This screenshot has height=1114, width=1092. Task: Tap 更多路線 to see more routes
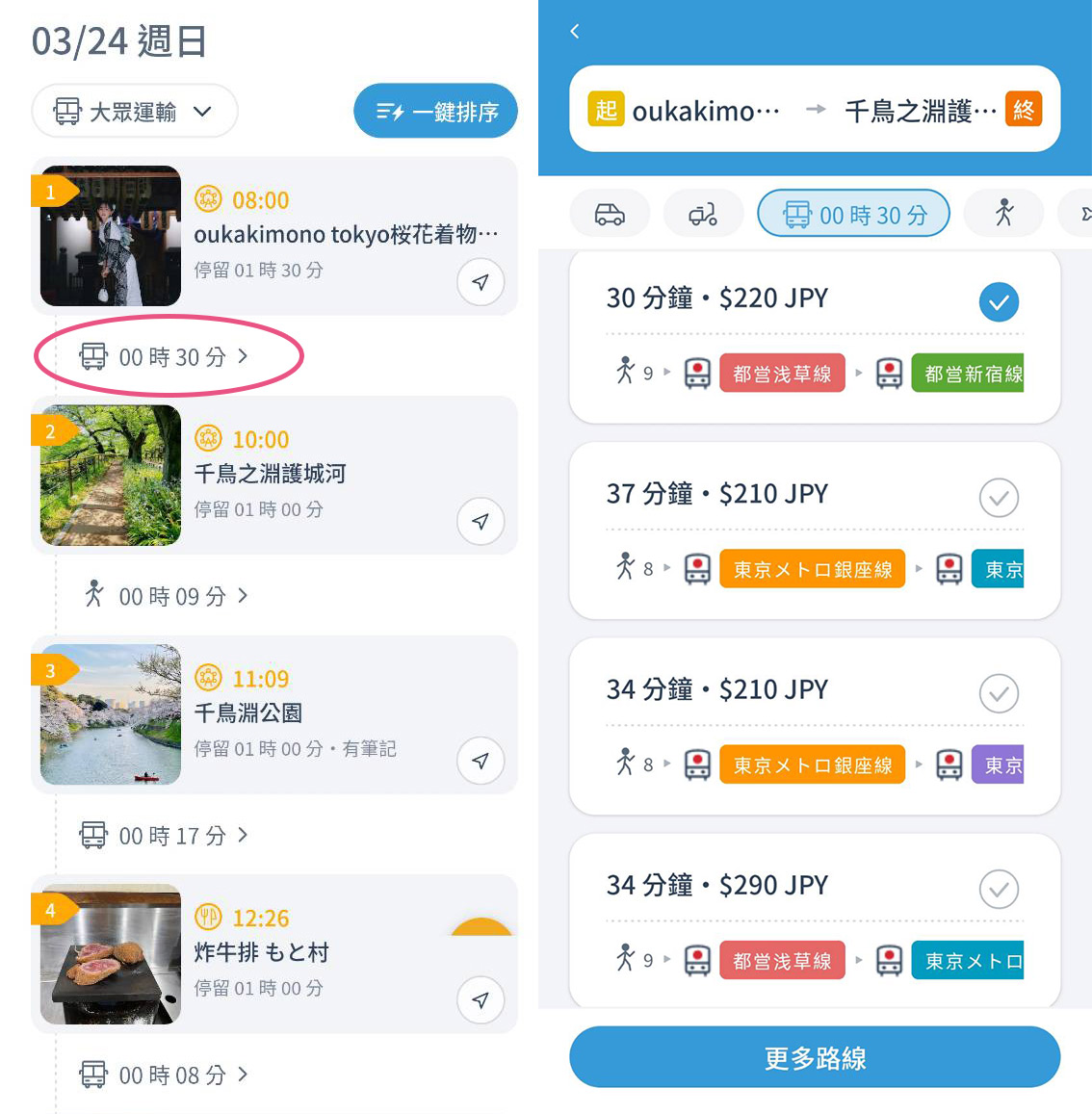pyautogui.click(x=815, y=1057)
